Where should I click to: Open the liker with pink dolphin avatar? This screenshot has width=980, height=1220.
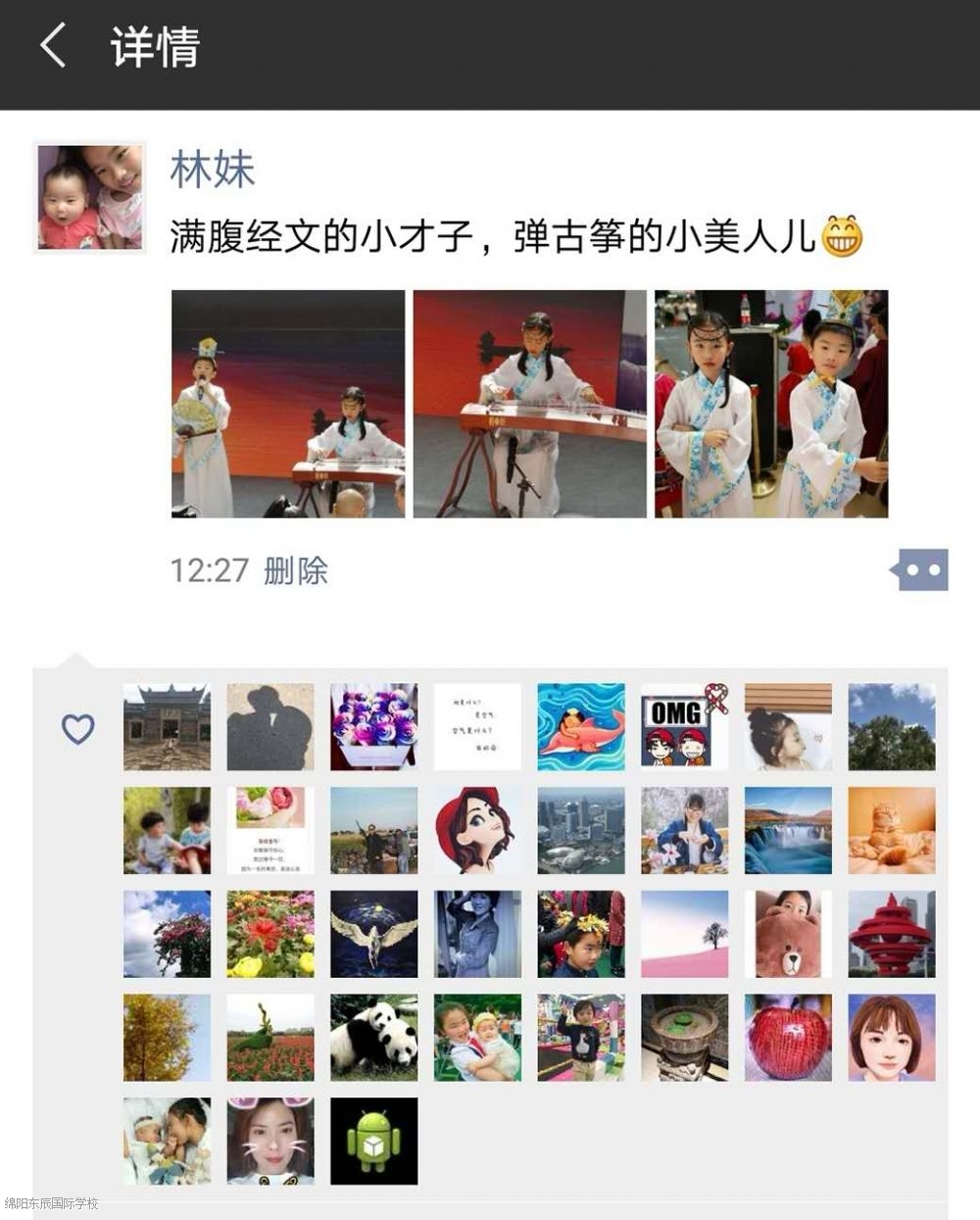(580, 727)
